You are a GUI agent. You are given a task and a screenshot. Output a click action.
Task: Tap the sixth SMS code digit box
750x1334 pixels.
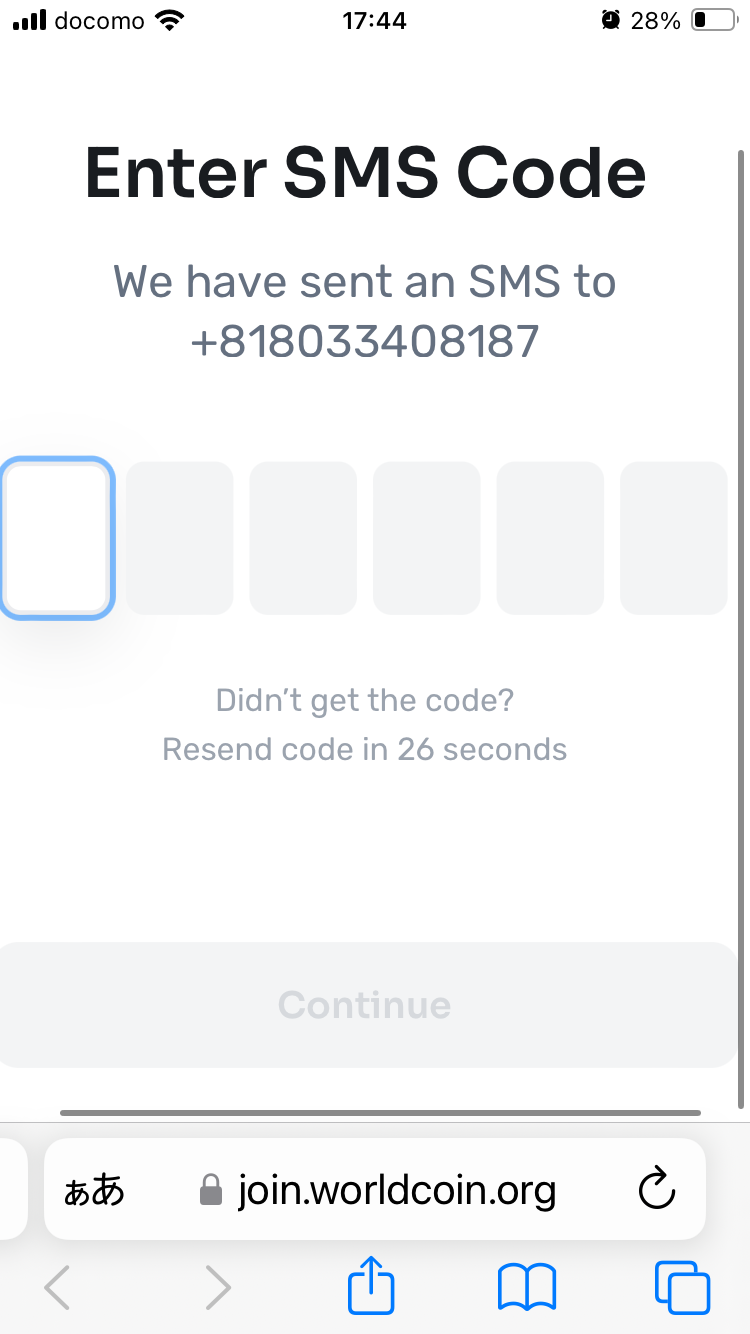tap(674, 538)
